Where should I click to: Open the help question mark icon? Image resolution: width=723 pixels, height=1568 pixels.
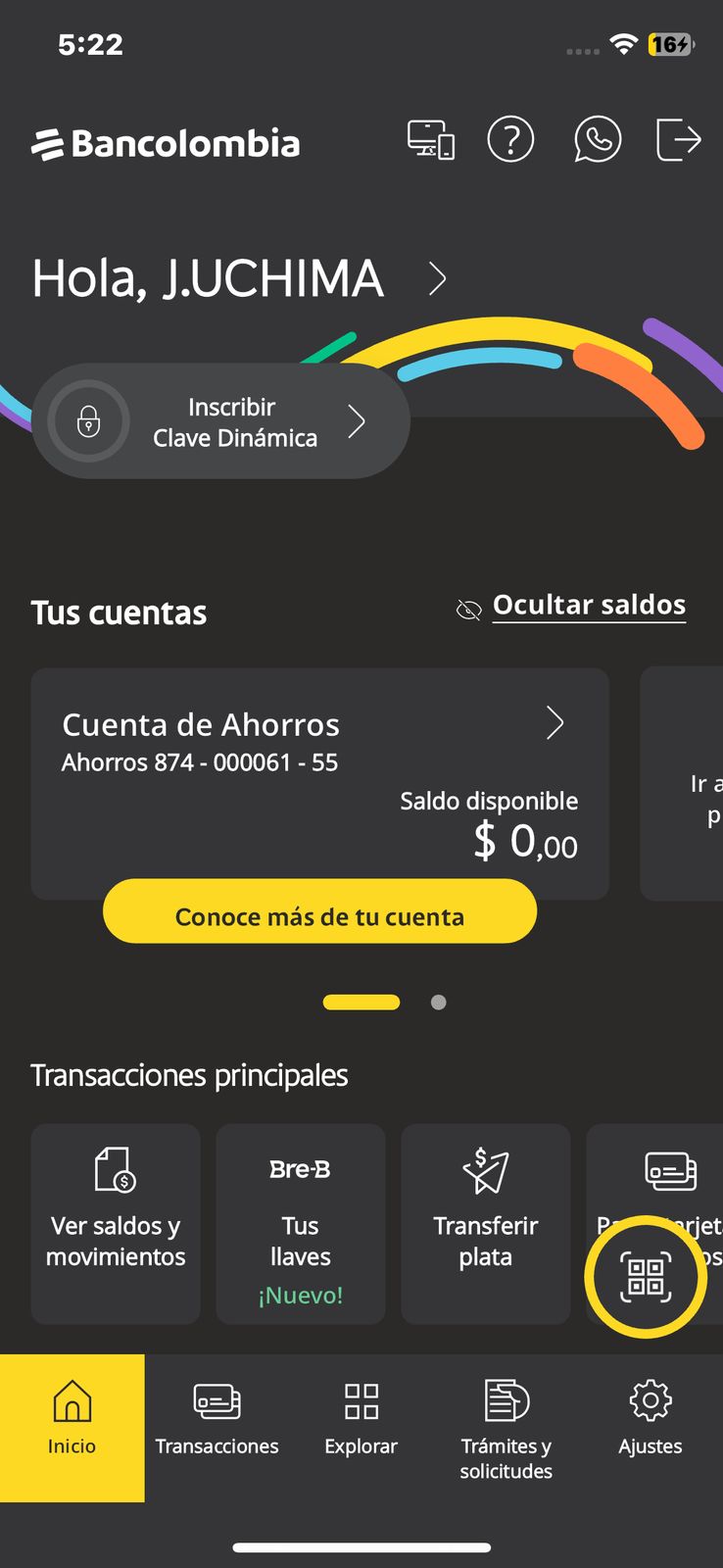510,140
